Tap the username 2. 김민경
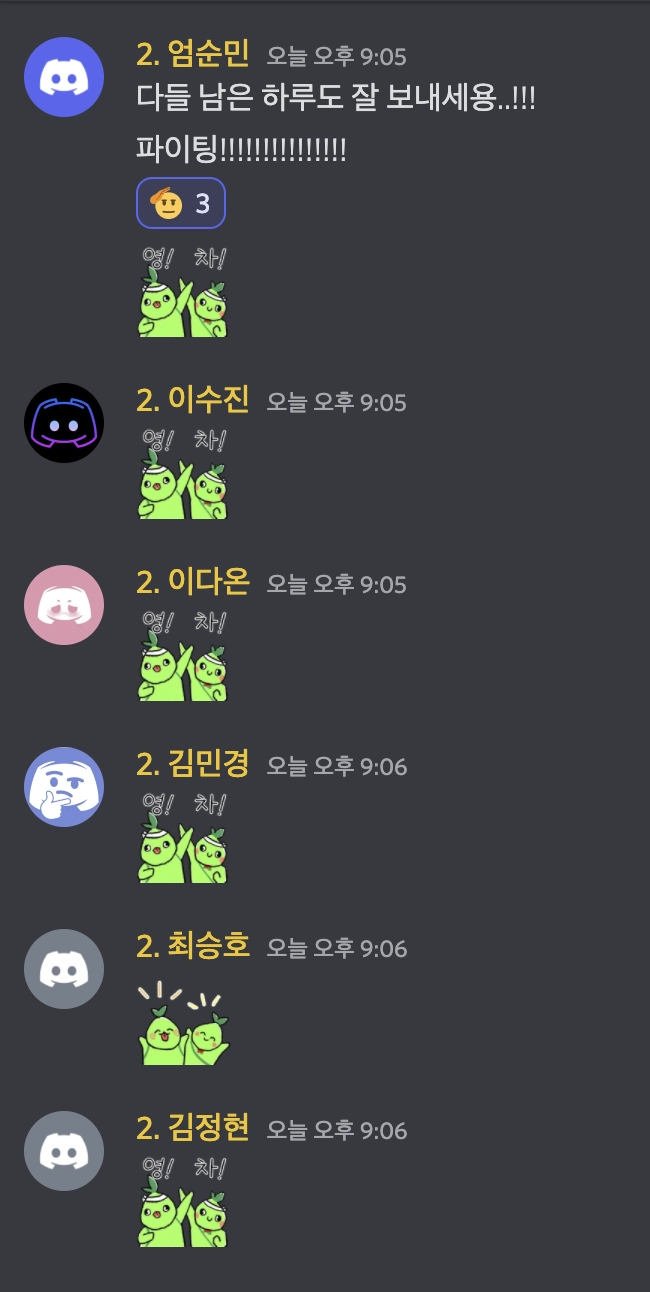Image resolution: width=650 pixels, height=1292 pixels. click(x=193, y=764)
